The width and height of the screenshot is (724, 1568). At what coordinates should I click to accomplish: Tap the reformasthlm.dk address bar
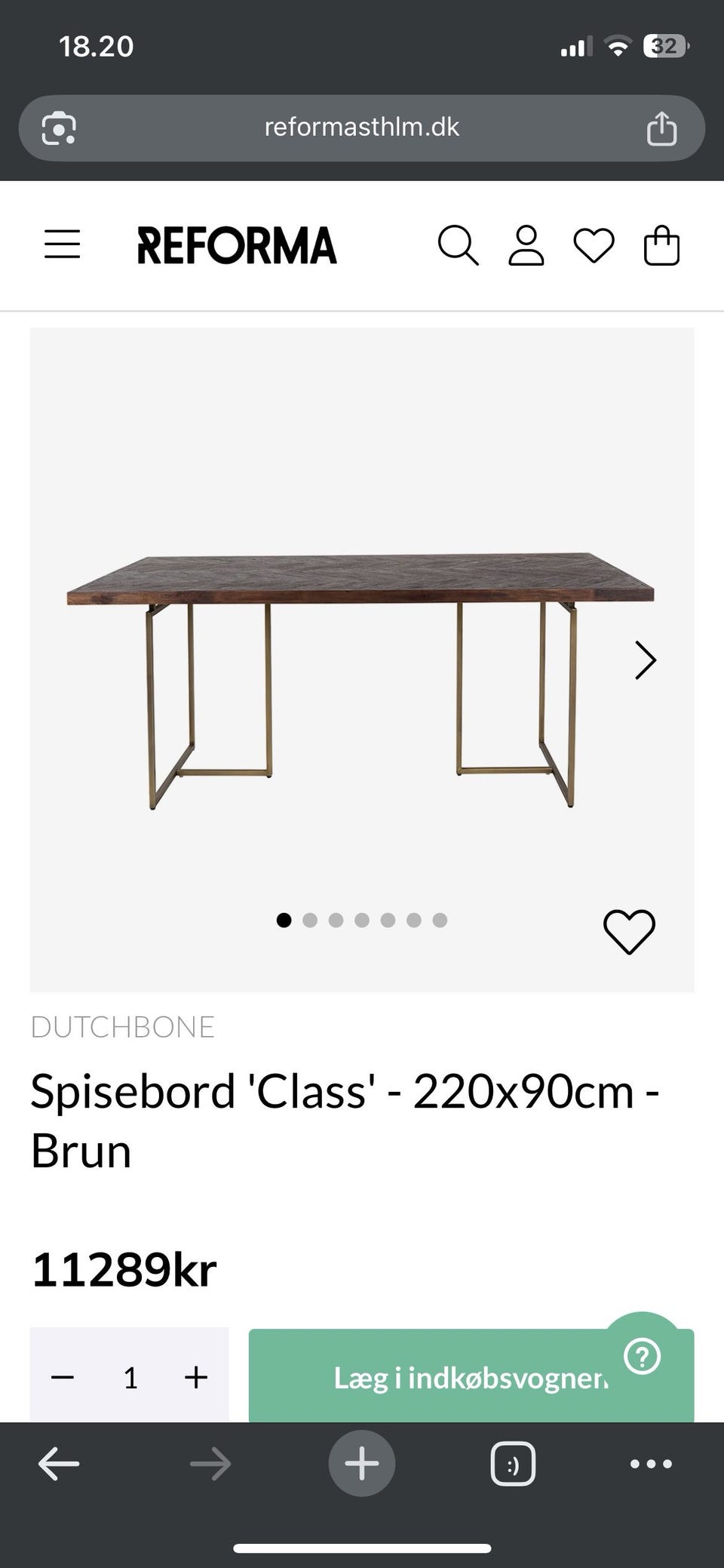[x=362, y=128]
